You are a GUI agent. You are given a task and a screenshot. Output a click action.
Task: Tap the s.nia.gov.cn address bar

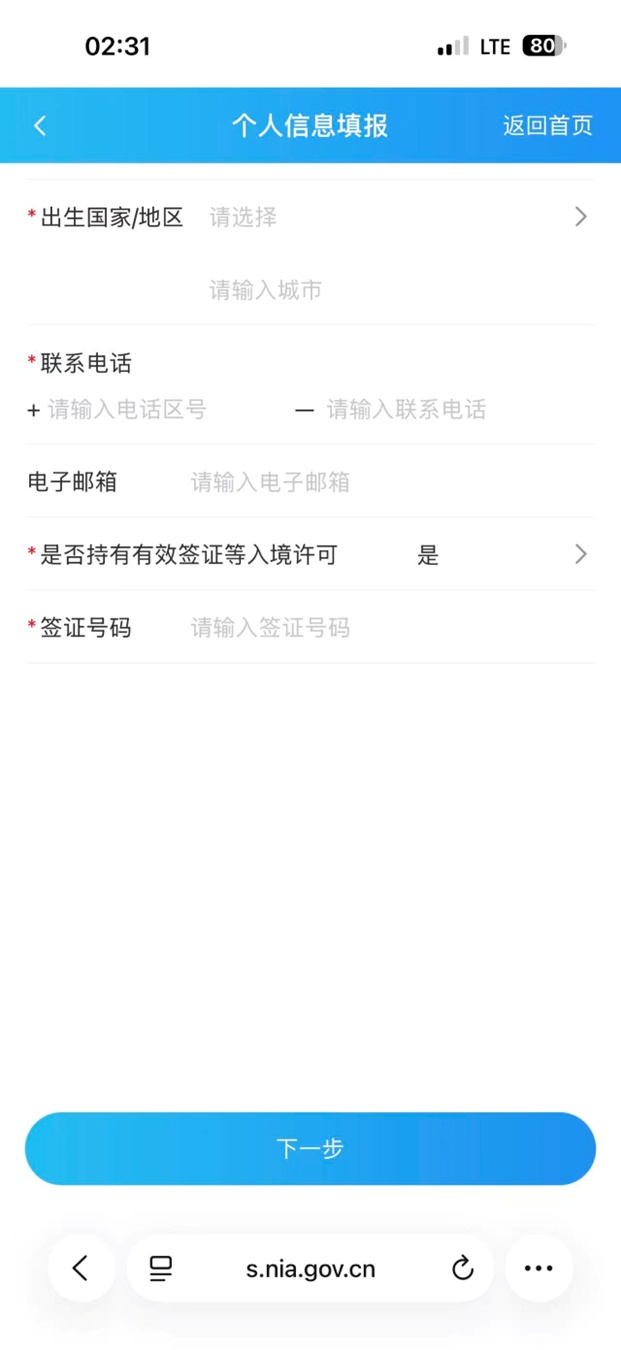(x=311, y=1269)
